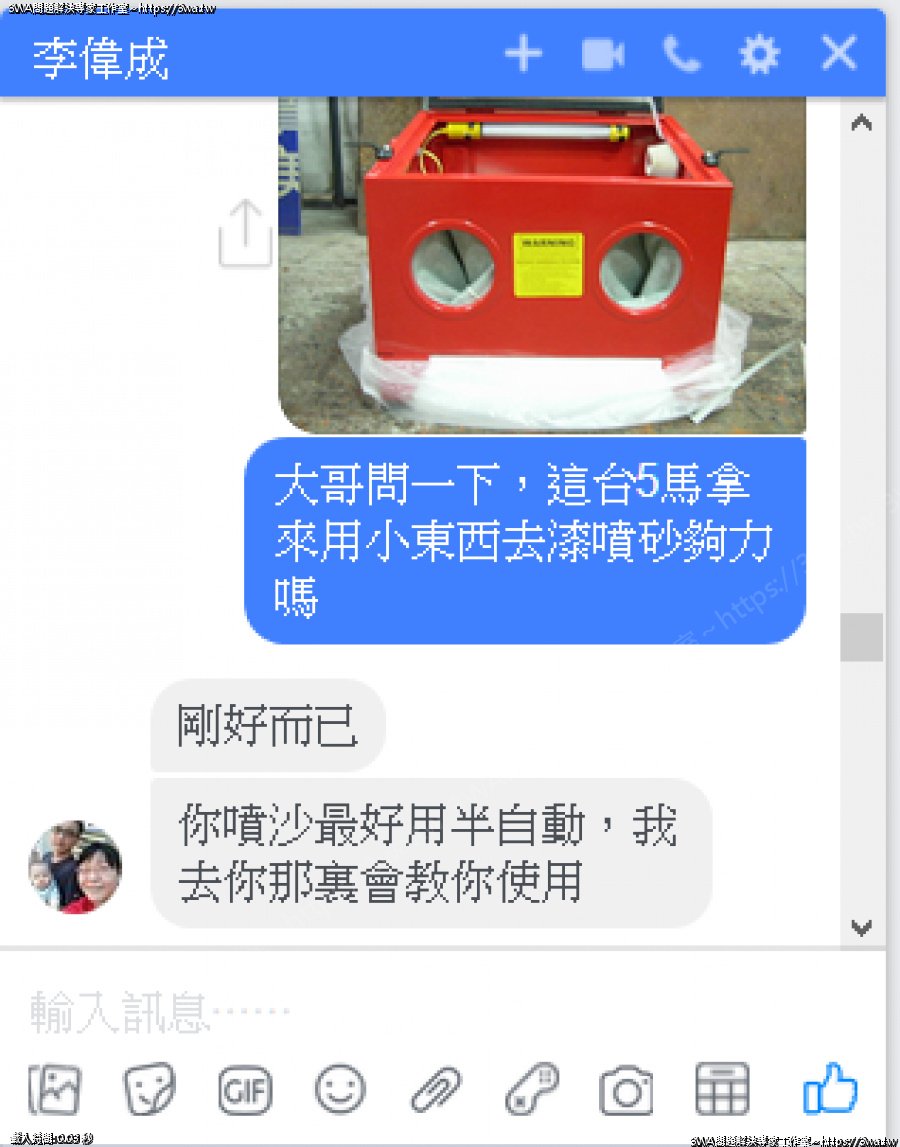Start a voice call with 李偉成

682,55
